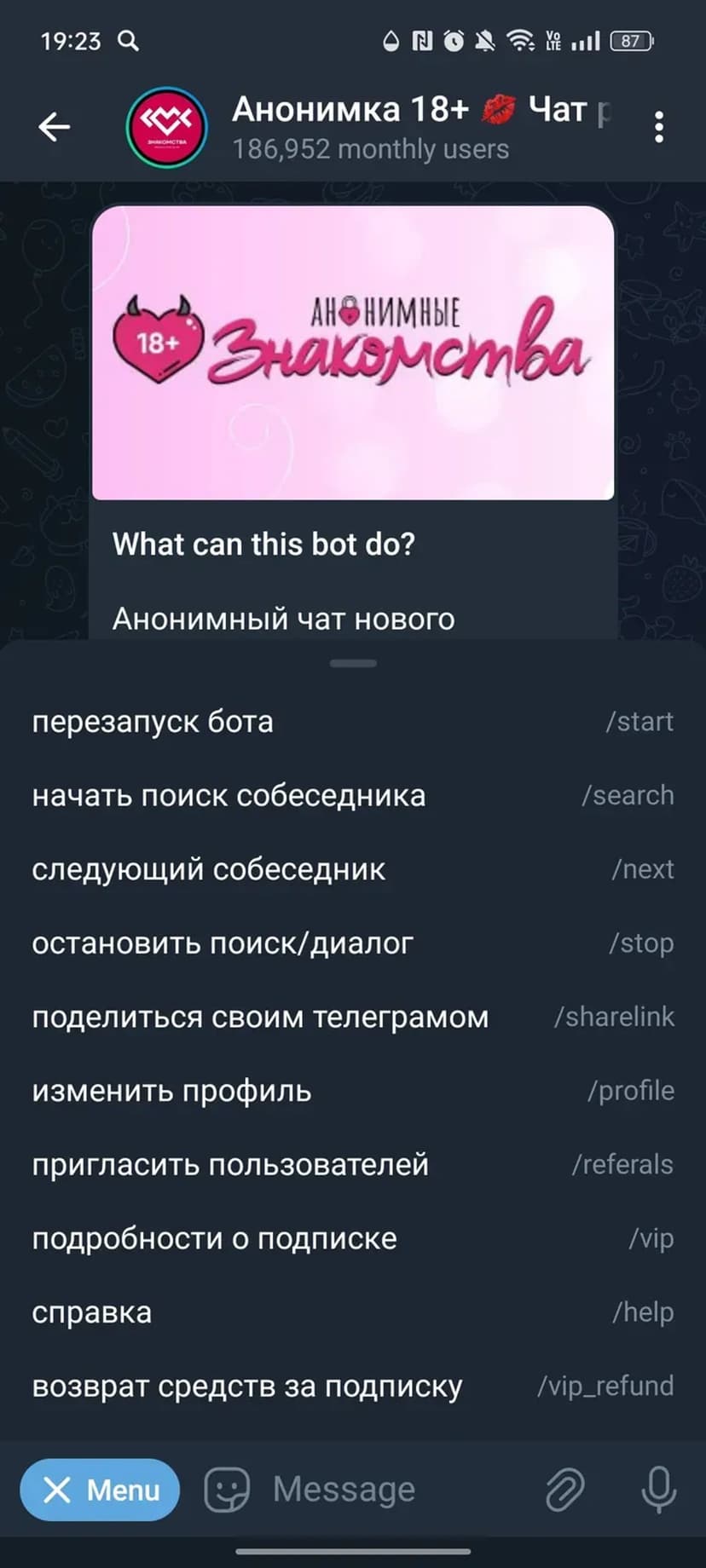Image resolution: width=706 pixels, height=1568 pixels.
Task: Choose /sharelink поделиться своим телеграмом
Action: click(x=352, y=1017)
